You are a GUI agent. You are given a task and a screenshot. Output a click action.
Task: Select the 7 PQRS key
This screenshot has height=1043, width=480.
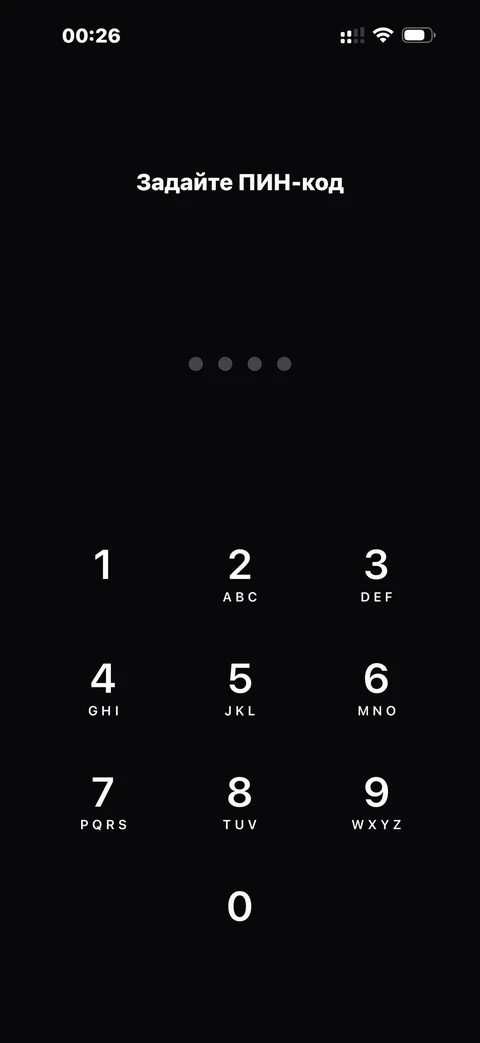pos(103,803)
